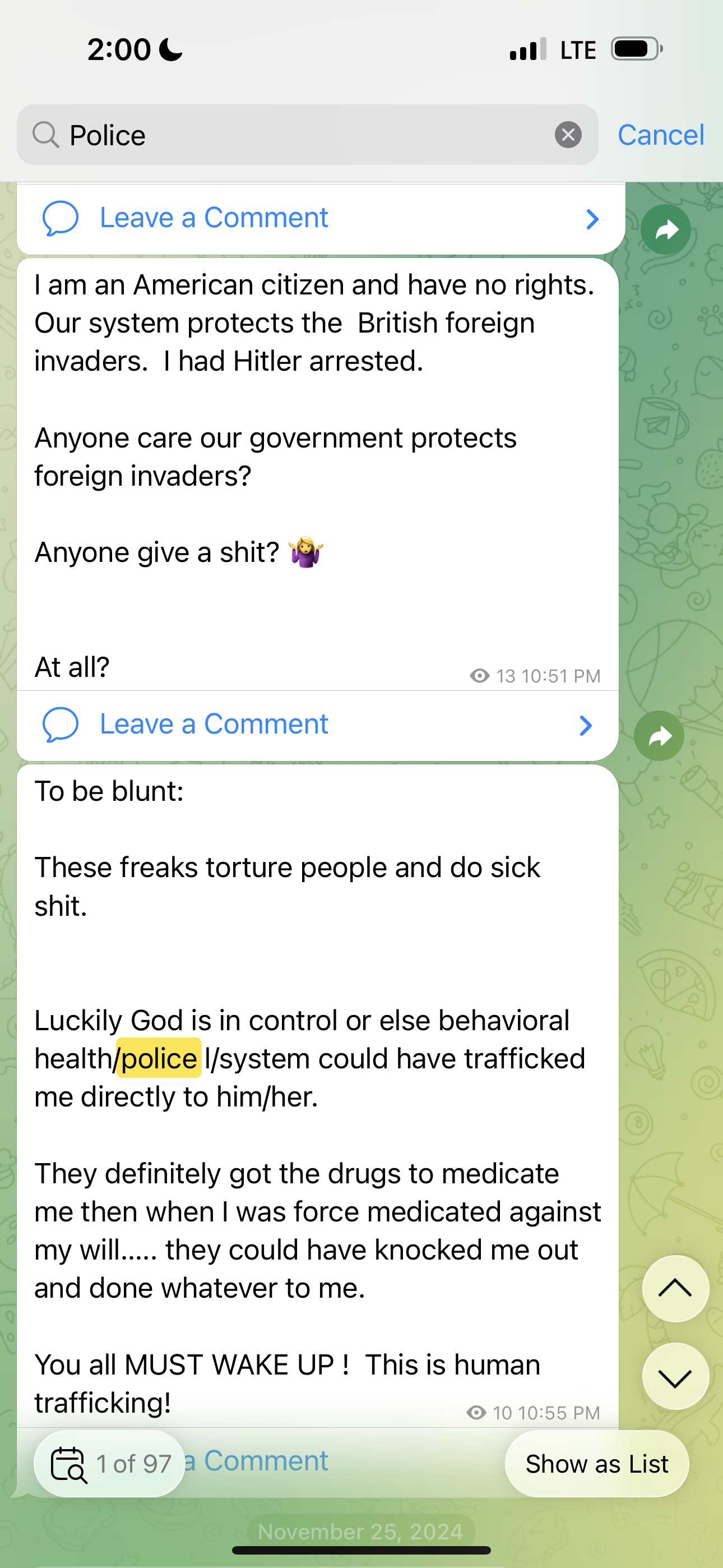Tap the Police search field
The image size is (723, 1568).
[x=304, y=135]
